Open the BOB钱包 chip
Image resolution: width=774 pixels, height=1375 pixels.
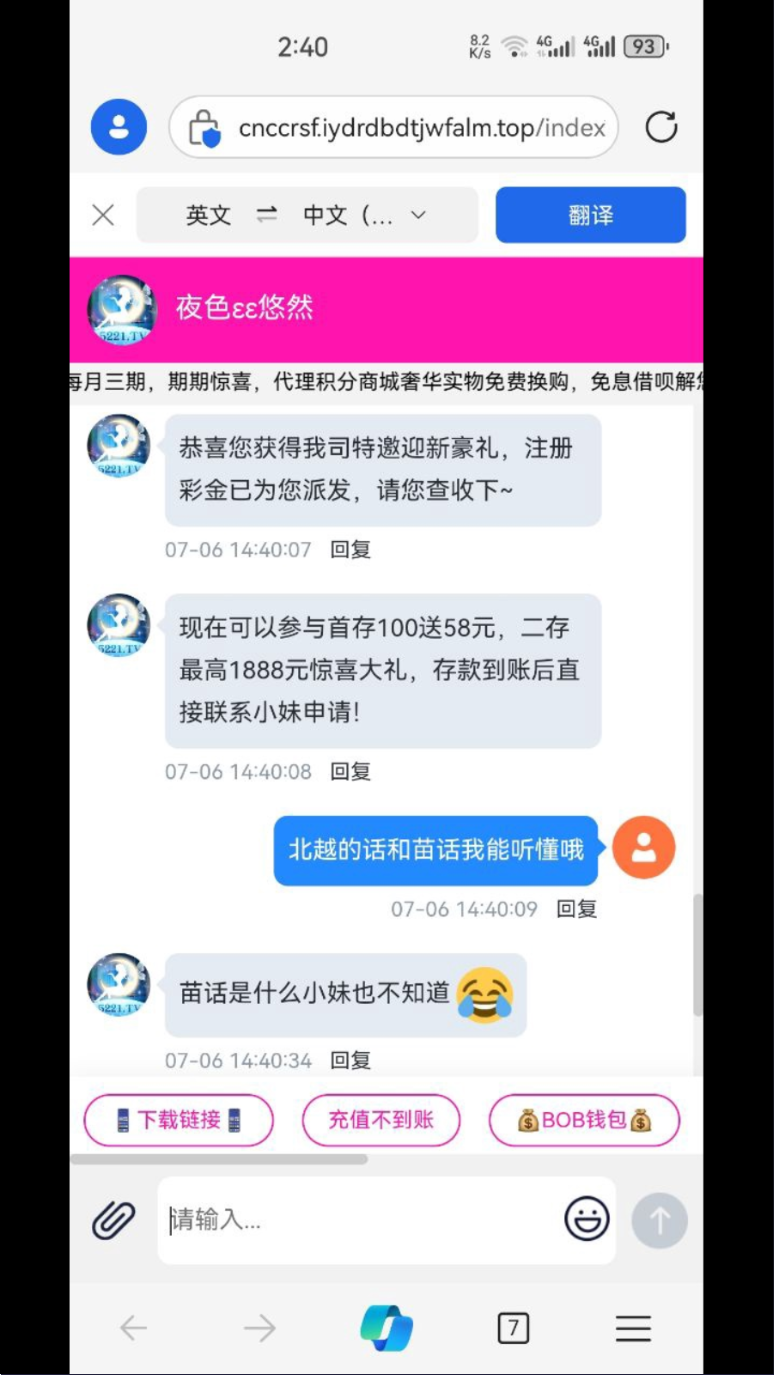(584, 1120)
